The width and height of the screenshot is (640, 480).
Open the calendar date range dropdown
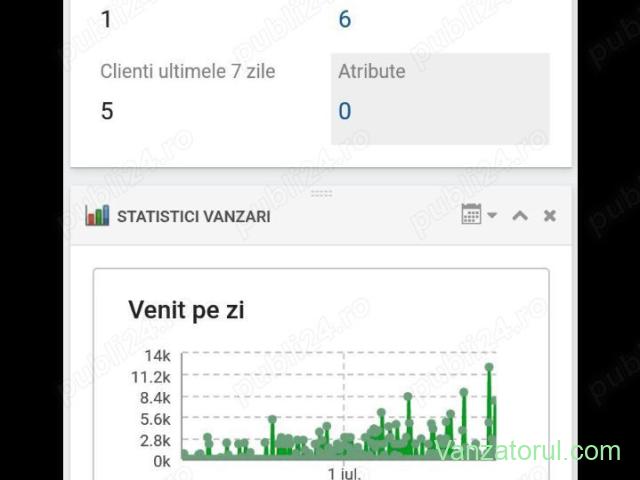point(479,214)
